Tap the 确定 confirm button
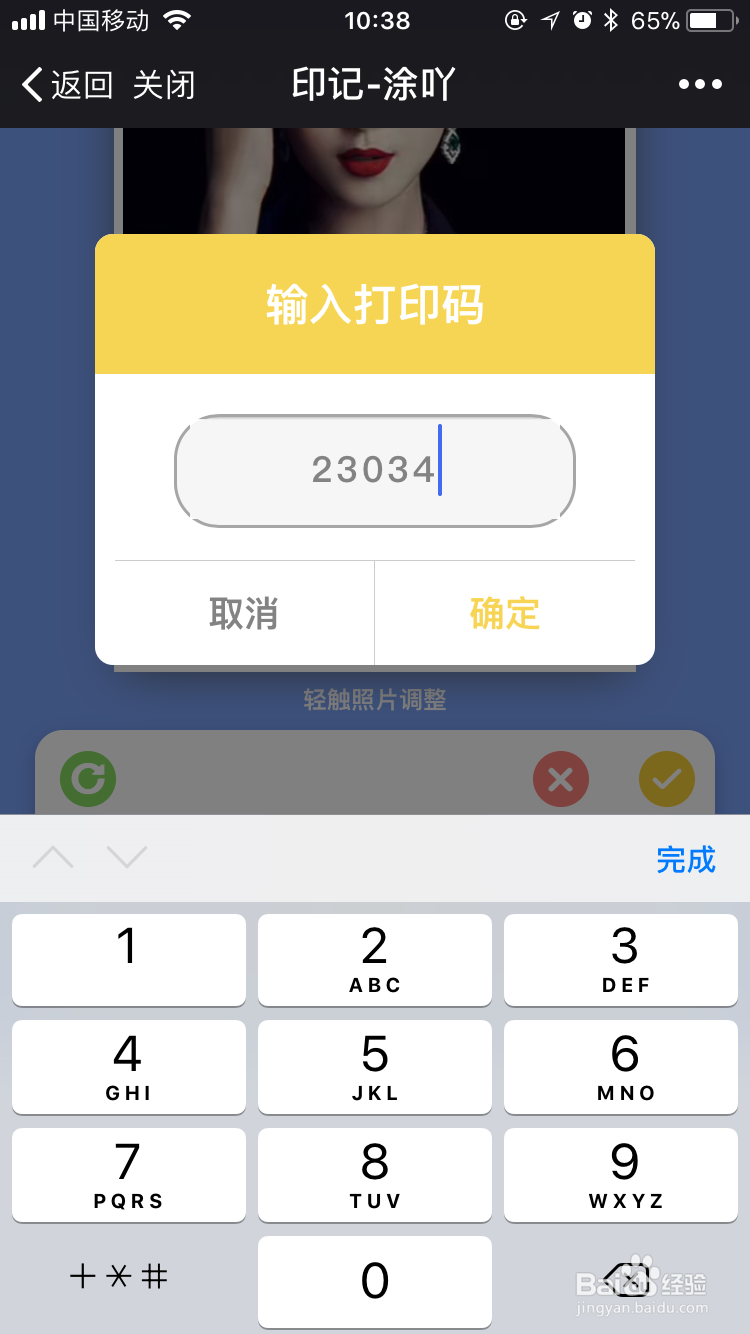Screen dimensions: 750x1334 [x=507, y=613]
